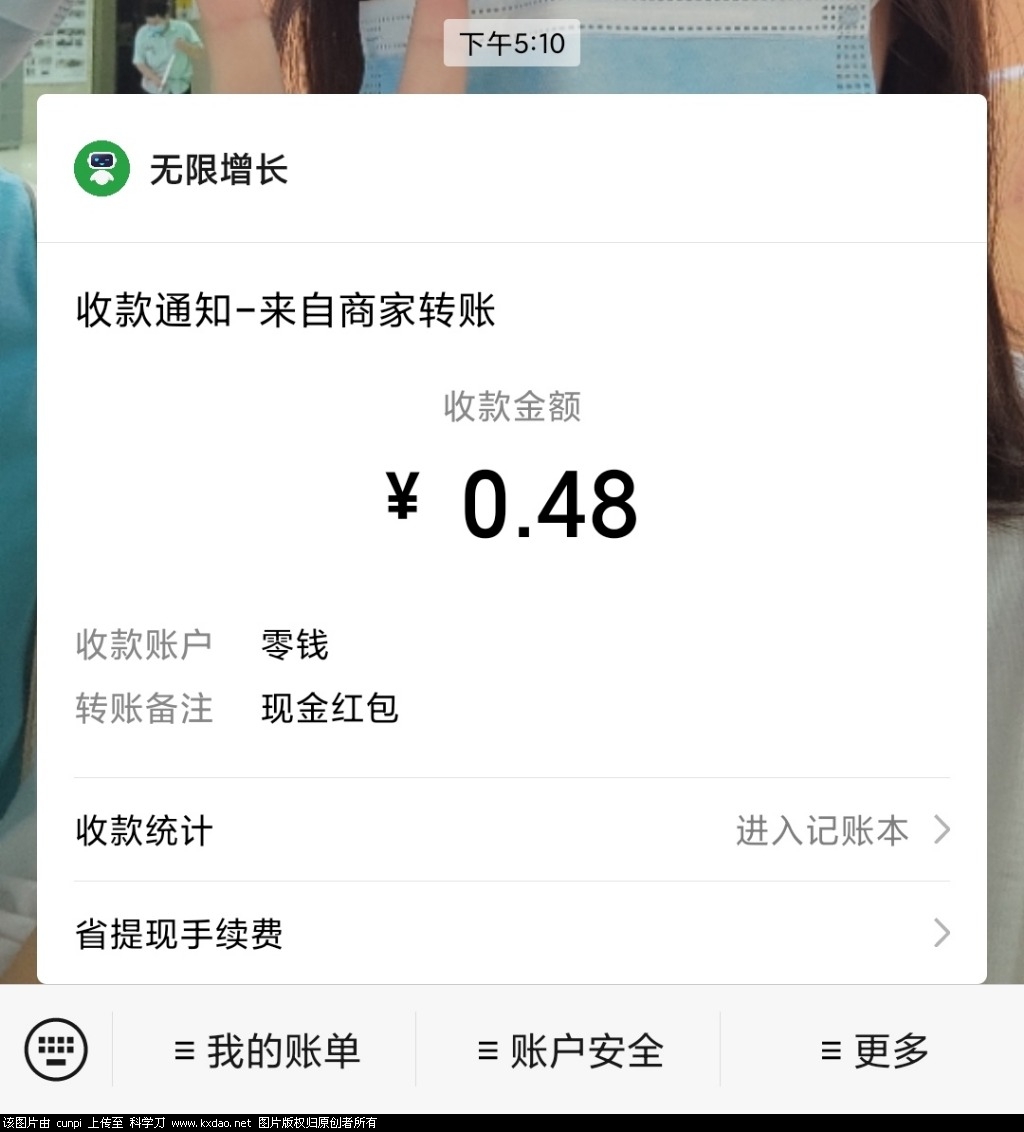Open the 我的账单 menu
Image resolution: width=1024 pixels, height=1132 pixels.
266,1050
